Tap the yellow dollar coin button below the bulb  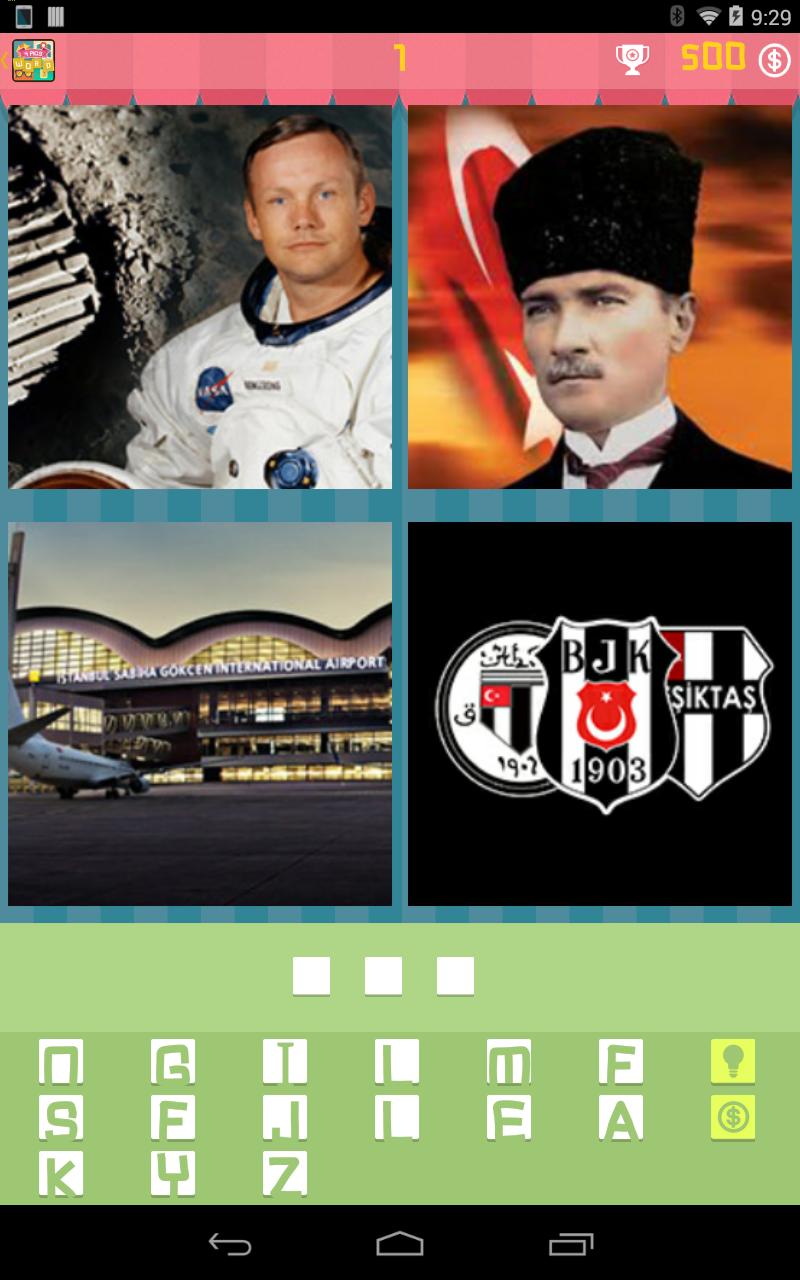click(733, 1117)
